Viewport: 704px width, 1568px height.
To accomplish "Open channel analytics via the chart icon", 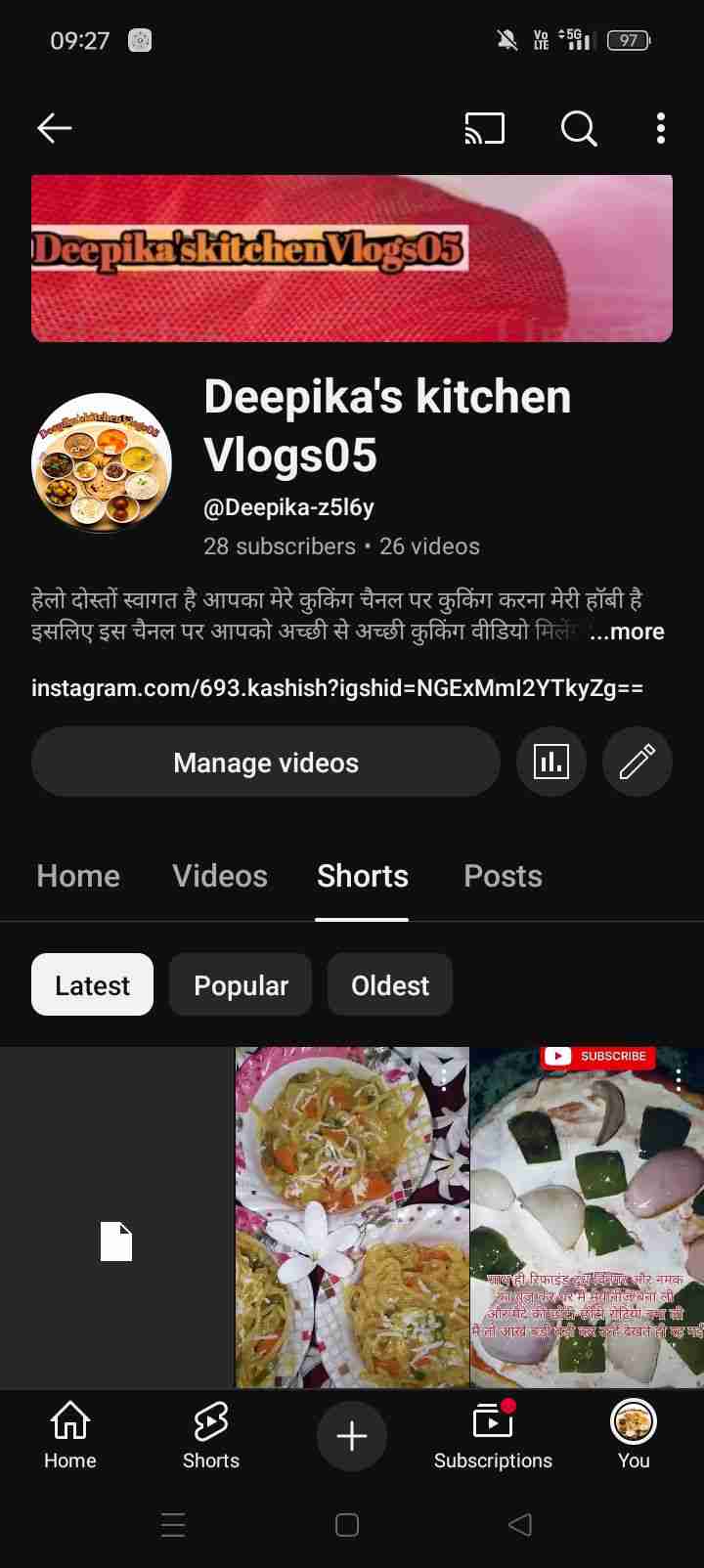I will 551,762.
